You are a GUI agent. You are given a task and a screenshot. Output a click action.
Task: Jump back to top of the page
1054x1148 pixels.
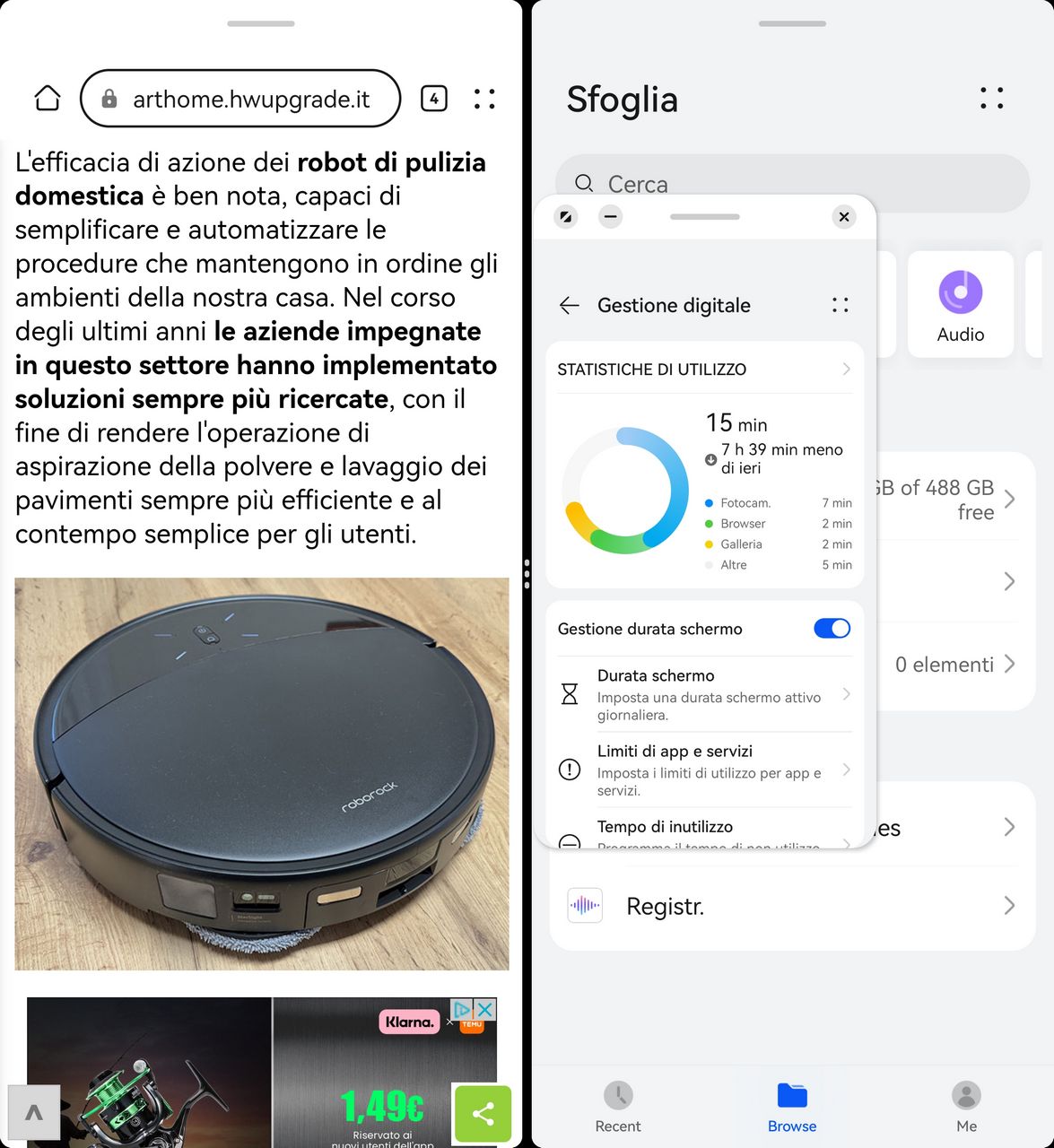(34, 1113)
